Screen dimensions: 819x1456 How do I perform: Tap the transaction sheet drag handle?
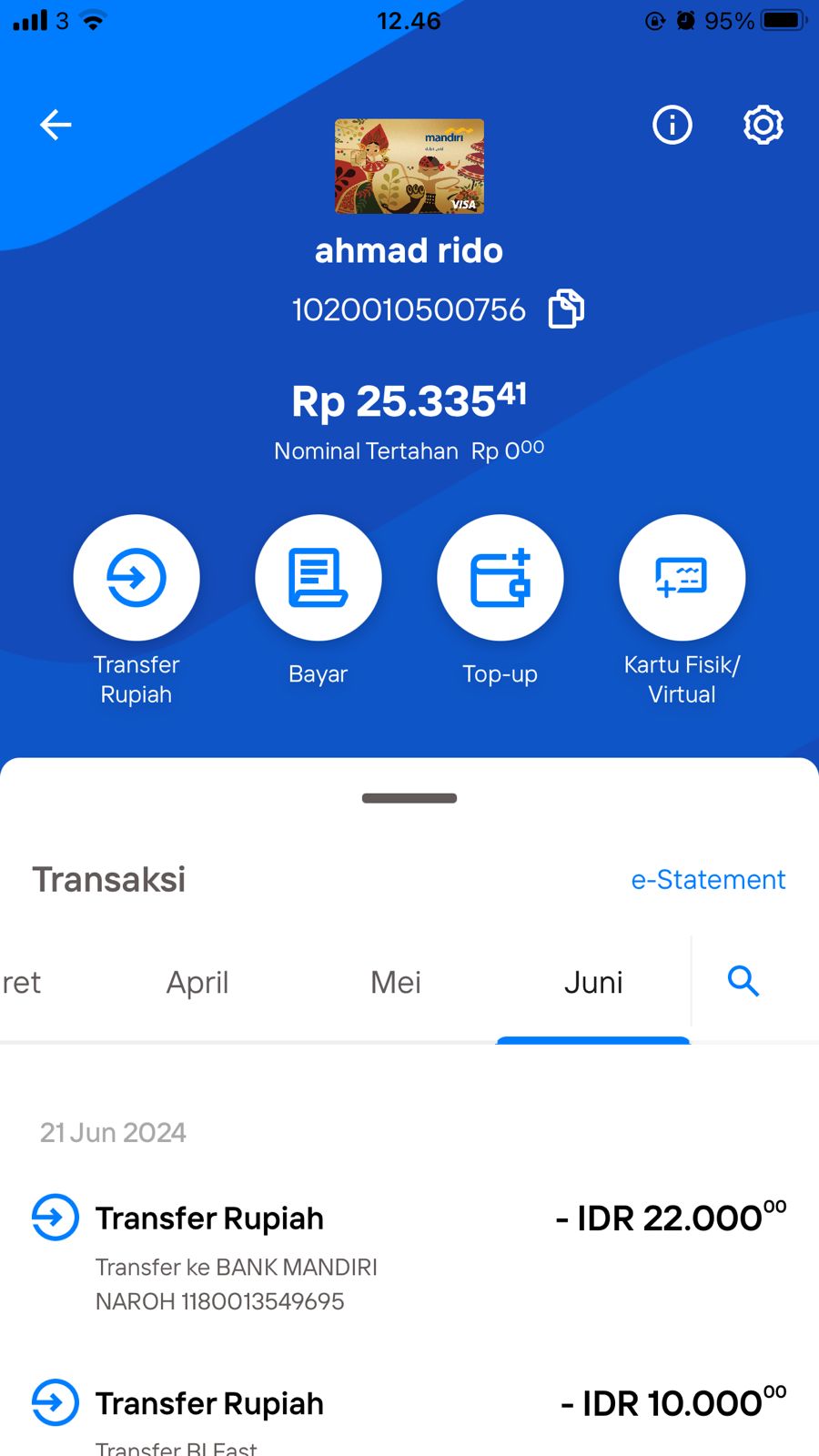pyautogui.click(x=409, y=798)
